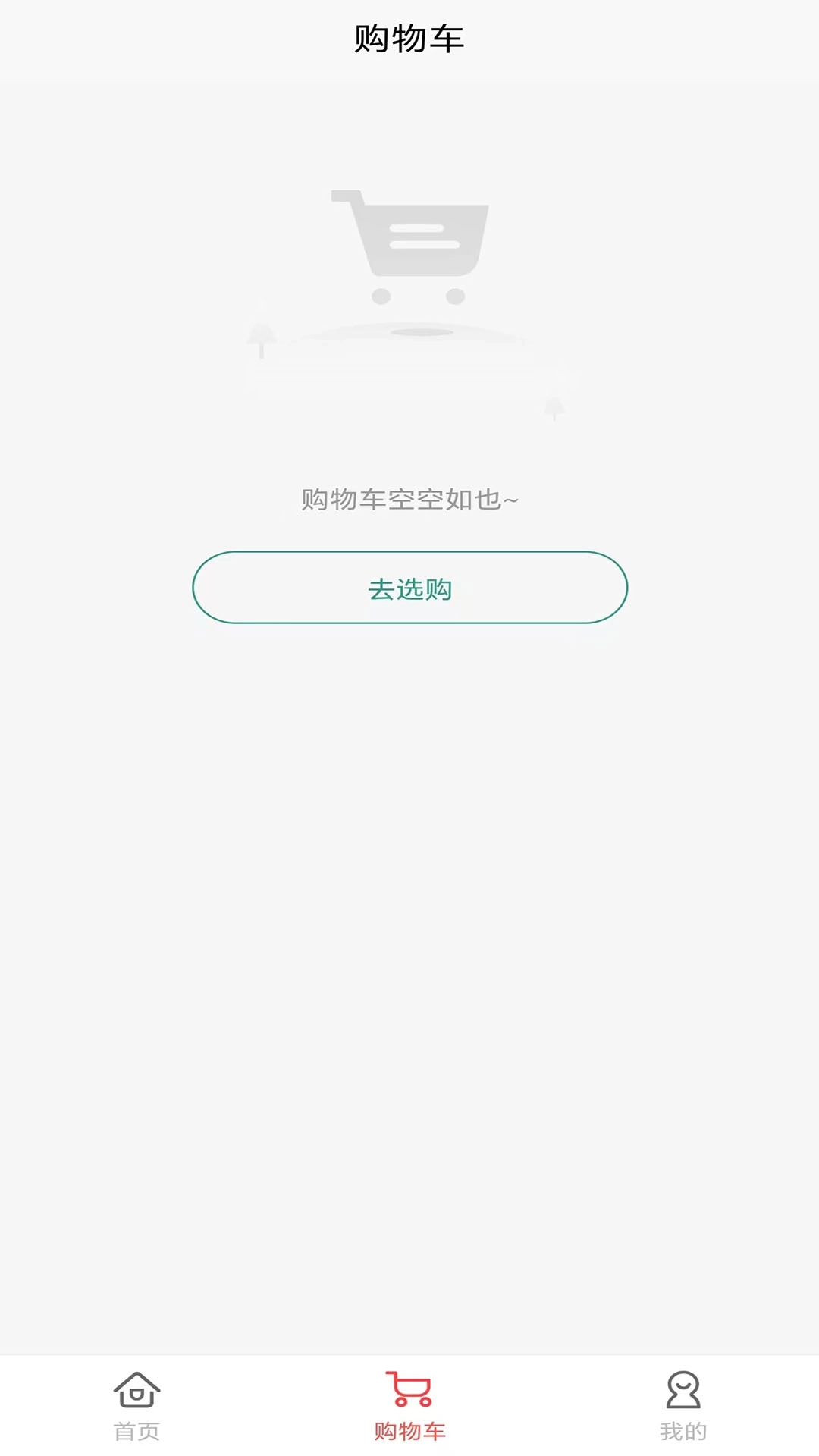Click the 购物车 page title
Screen dimensions: 819x1456
click(x=409, y=36)
